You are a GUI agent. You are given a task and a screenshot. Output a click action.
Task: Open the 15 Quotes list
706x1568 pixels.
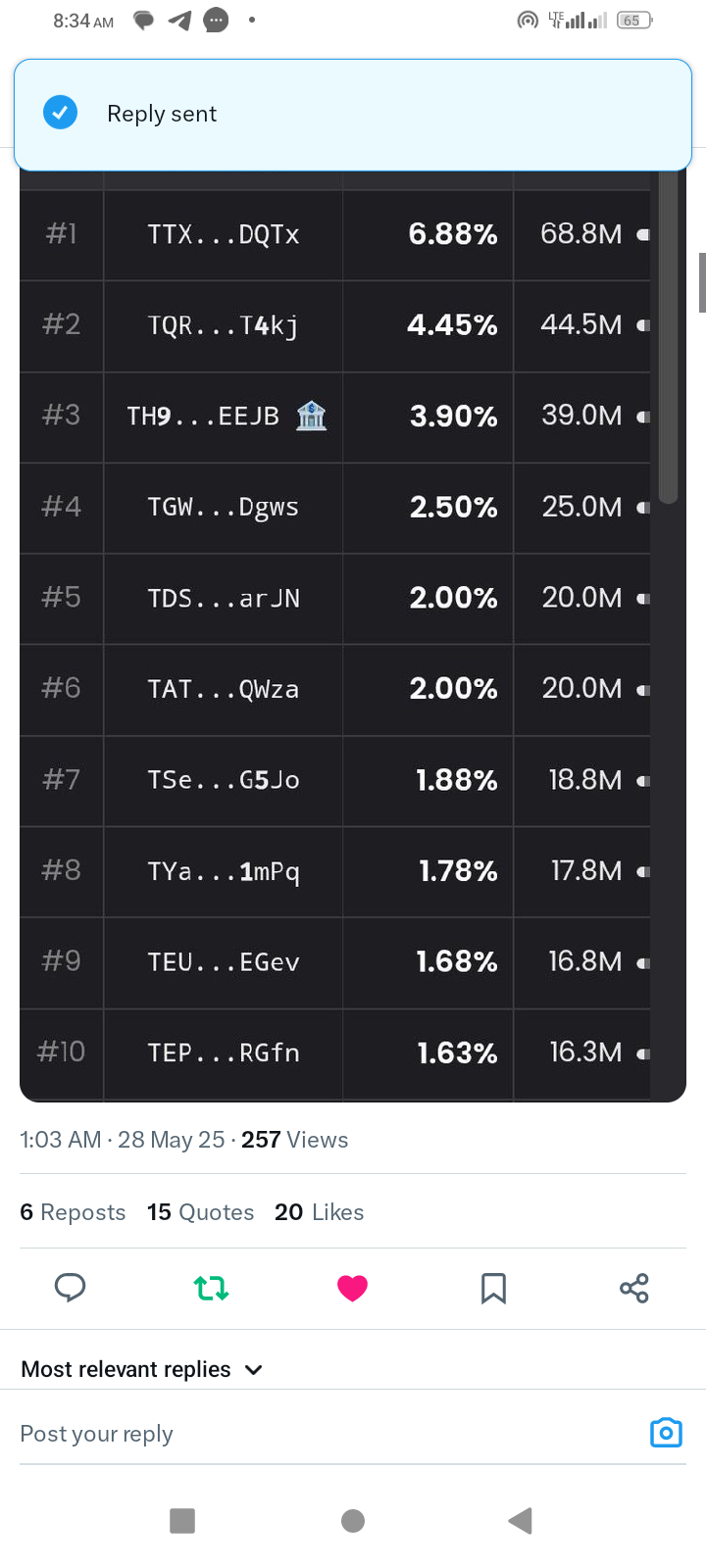tap(200, 1212)
